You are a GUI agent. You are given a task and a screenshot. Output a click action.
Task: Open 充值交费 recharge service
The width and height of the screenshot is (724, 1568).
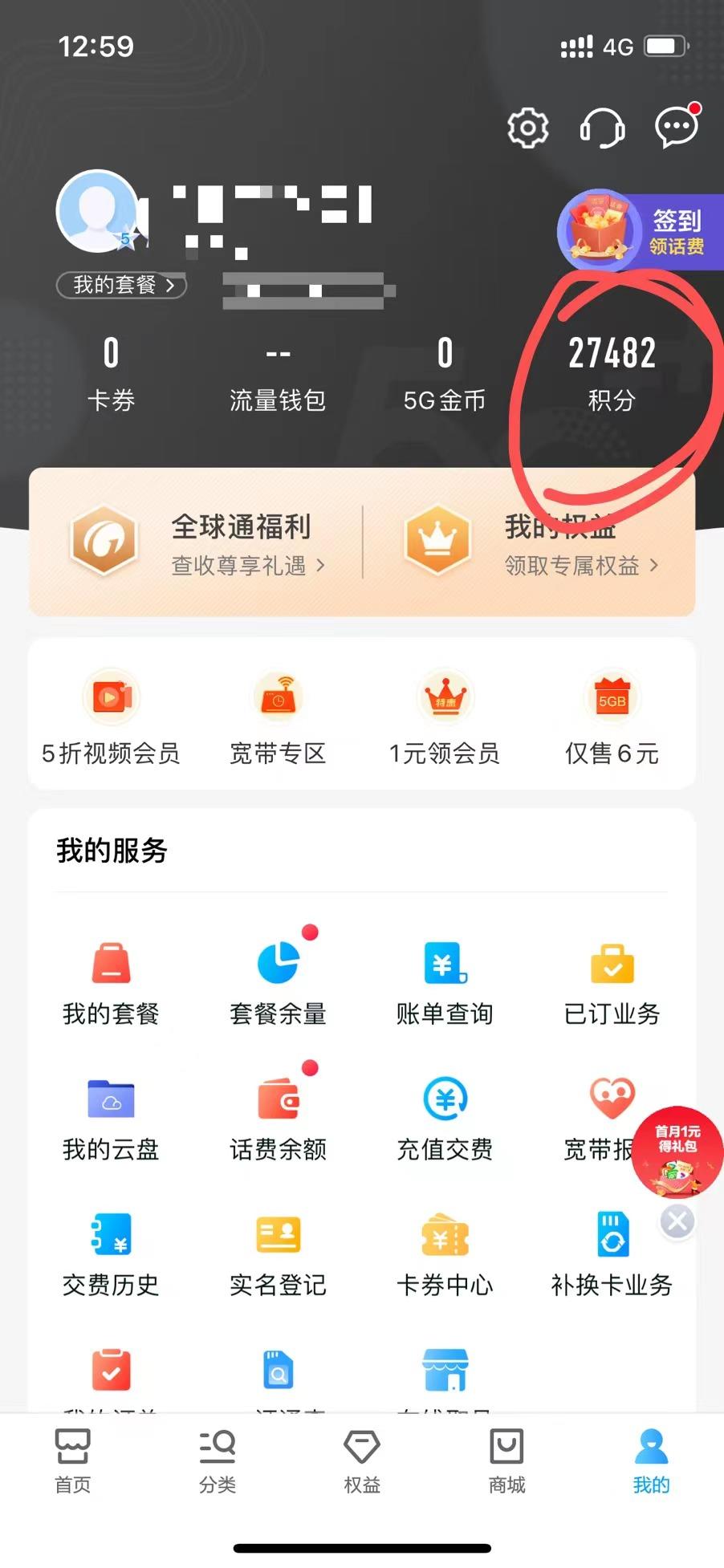(445, 1111)
